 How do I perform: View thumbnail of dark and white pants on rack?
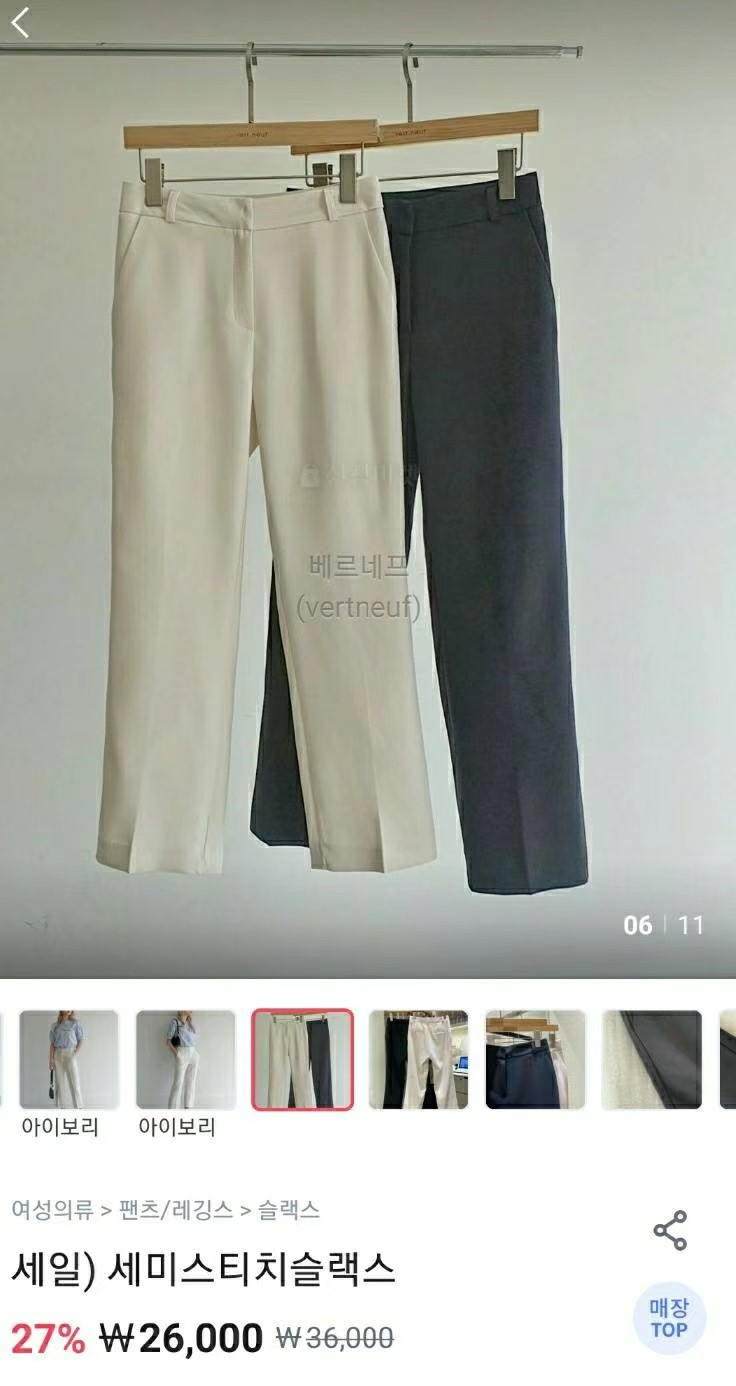[418, 1060]
